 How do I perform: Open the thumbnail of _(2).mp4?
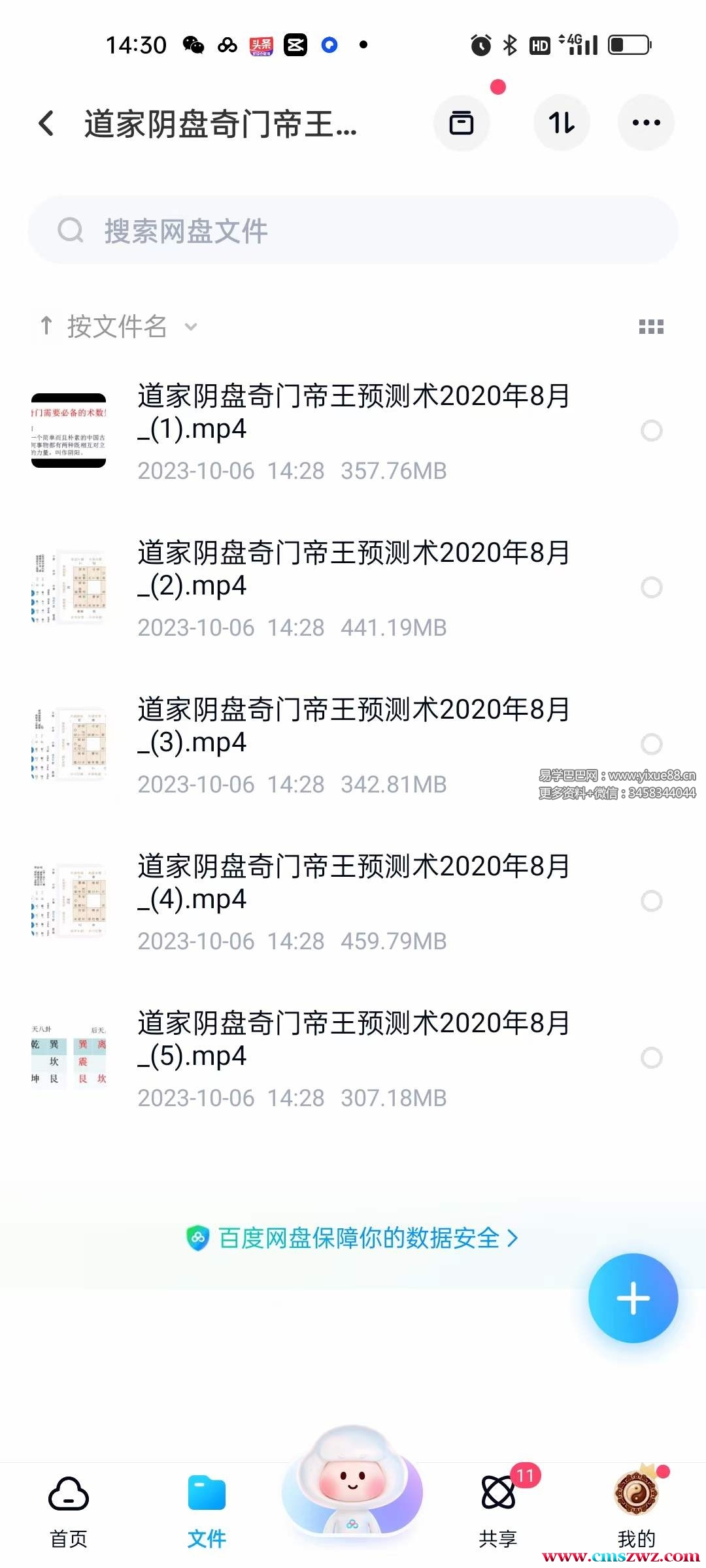point(69,587)
